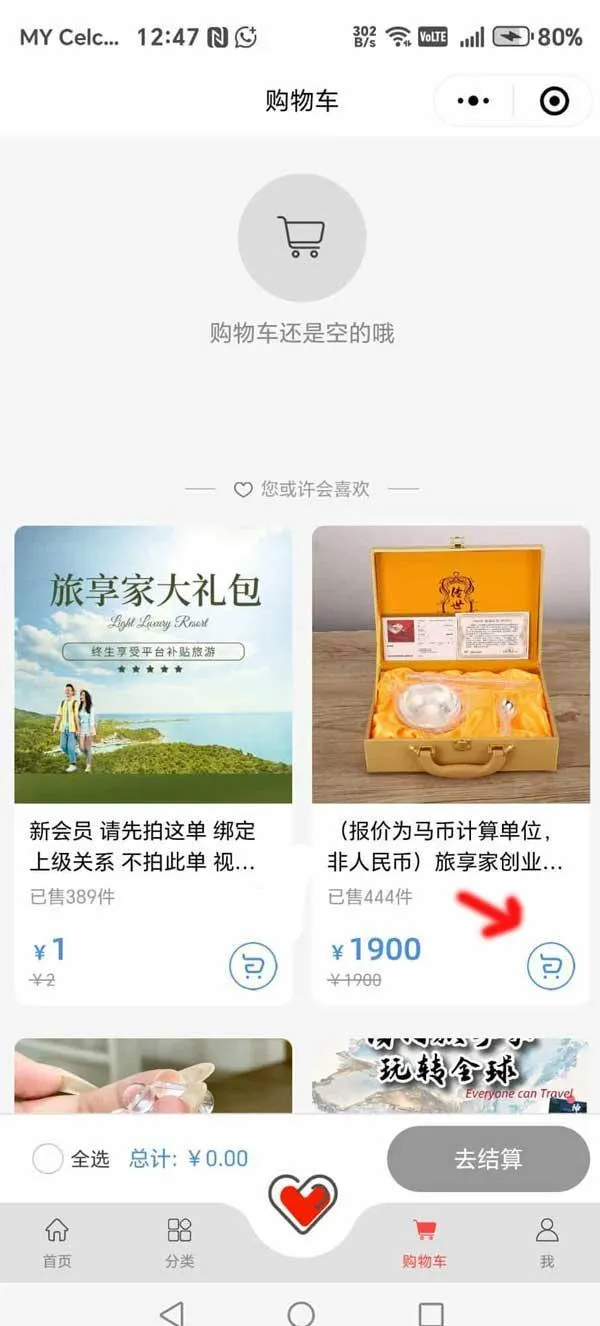Tap the red heart center button

coord(302,1202)
